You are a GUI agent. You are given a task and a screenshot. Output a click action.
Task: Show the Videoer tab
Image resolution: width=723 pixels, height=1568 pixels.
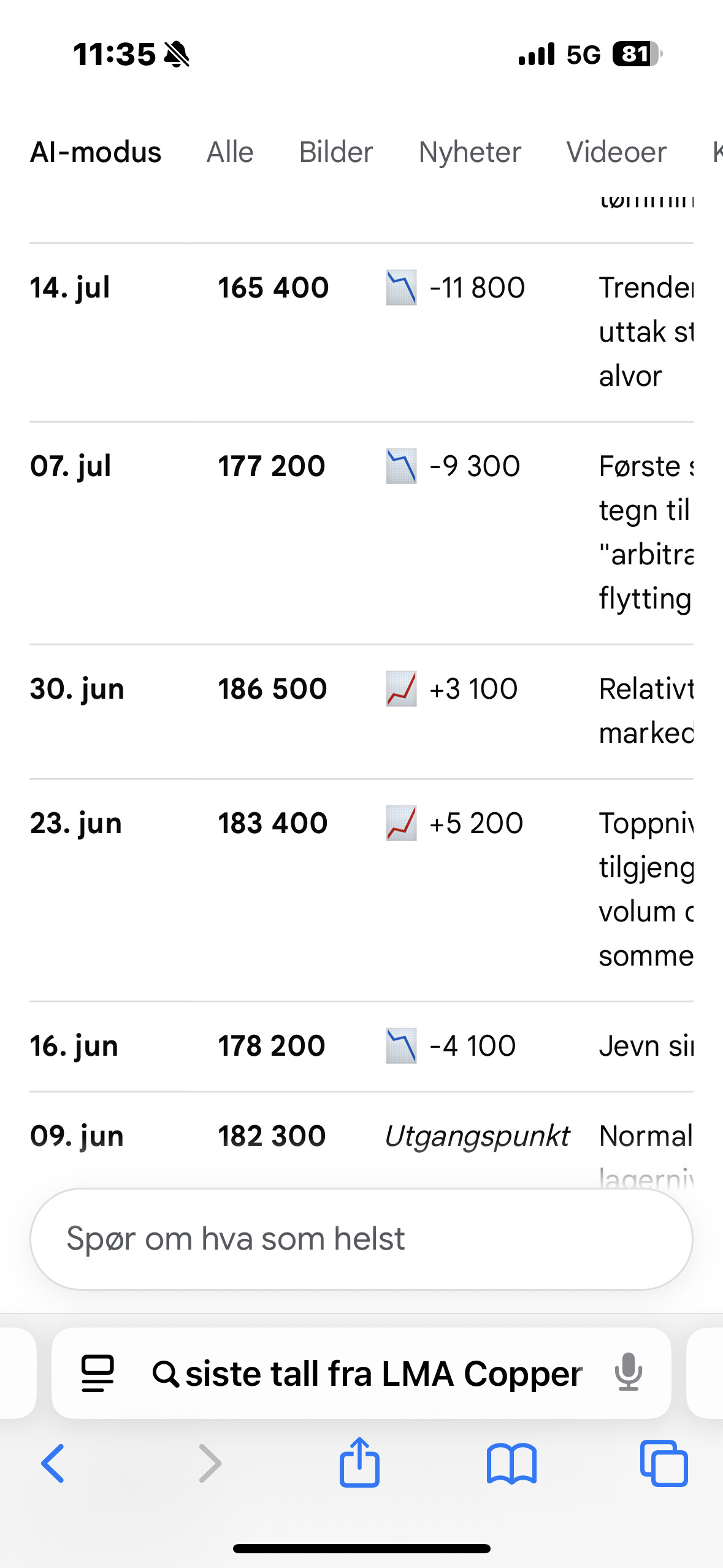pyautogui.click(x=616, y=152)
